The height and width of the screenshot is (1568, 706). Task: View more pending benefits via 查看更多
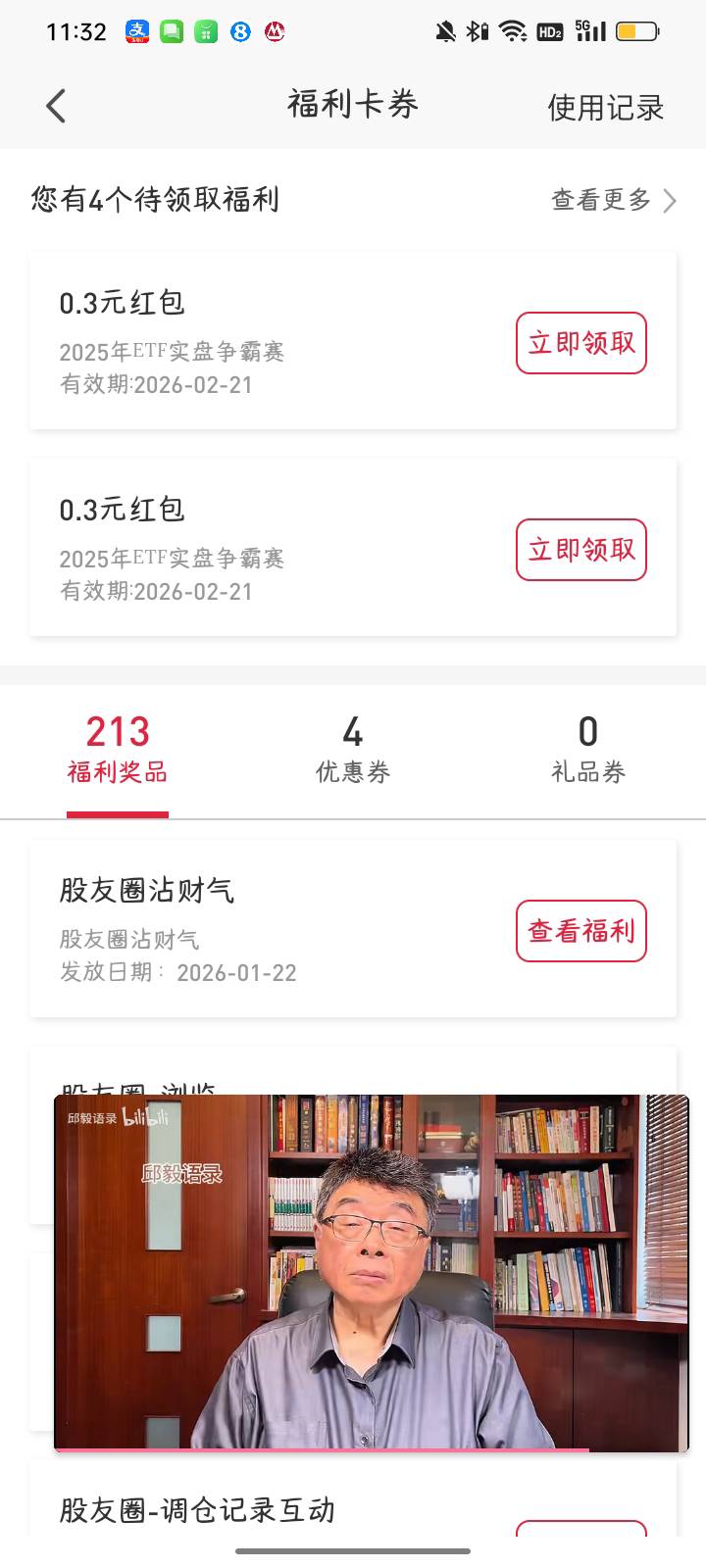(613, 200)
